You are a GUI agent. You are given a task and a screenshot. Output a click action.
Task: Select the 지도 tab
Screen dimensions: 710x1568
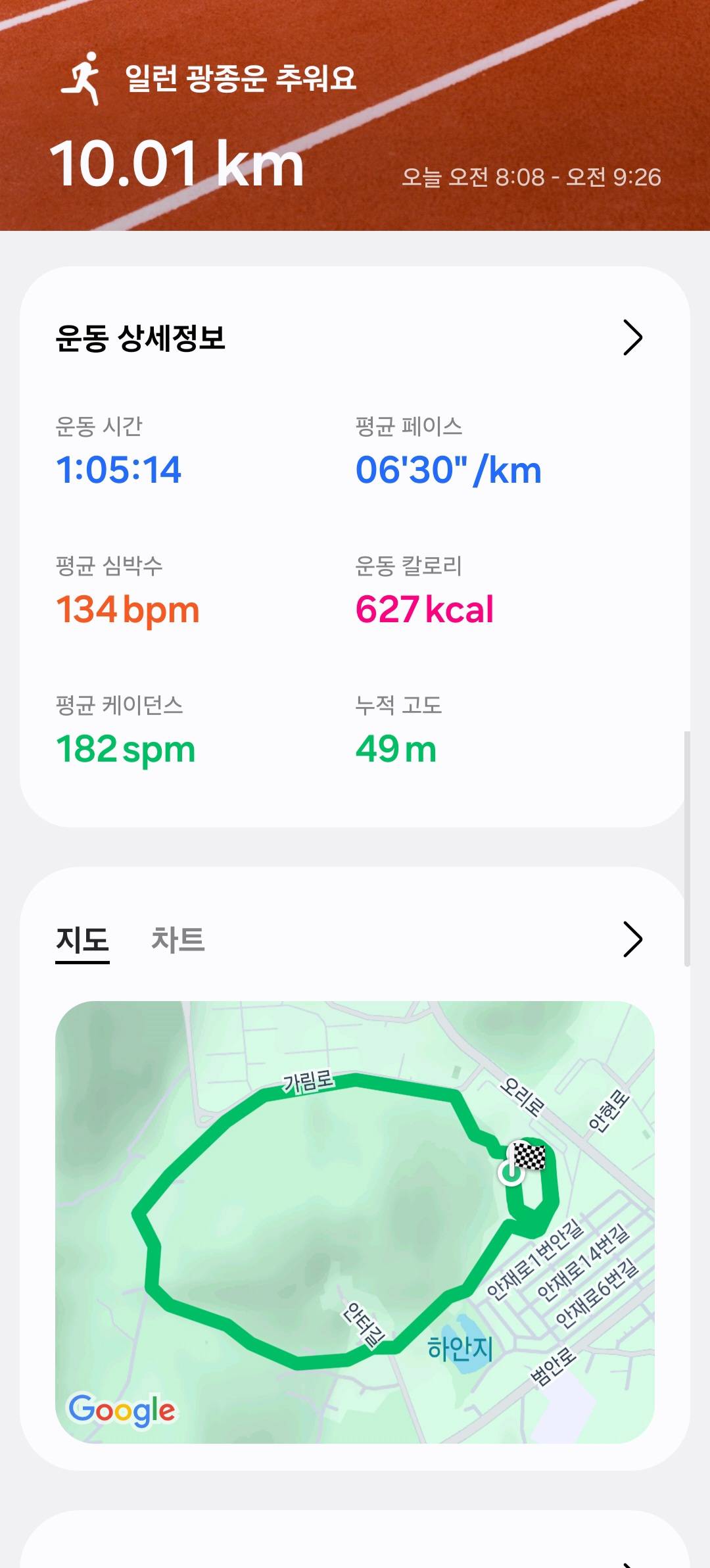click(x=81, y=939)
